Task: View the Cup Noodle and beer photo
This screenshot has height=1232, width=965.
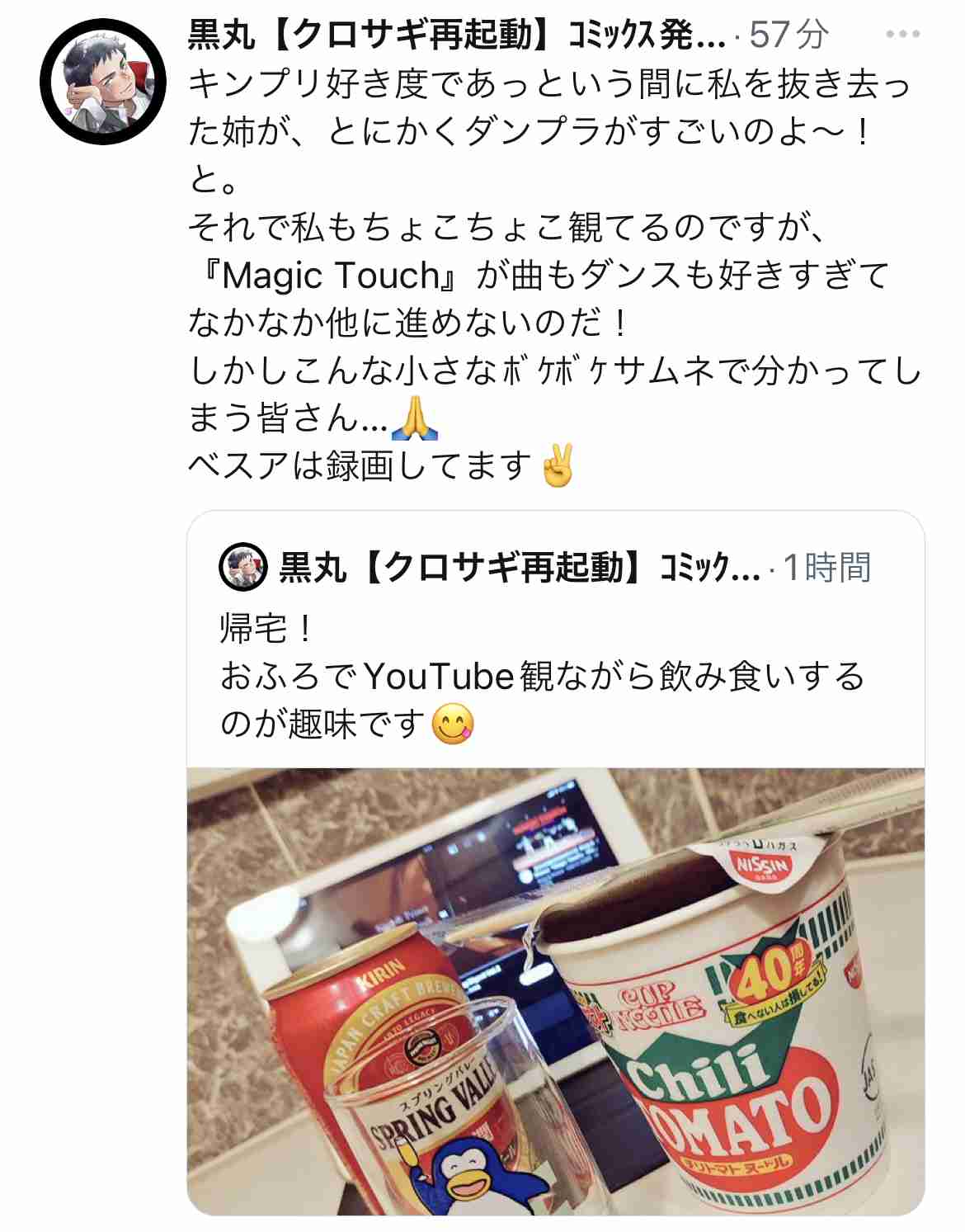Action: [555, 990]
